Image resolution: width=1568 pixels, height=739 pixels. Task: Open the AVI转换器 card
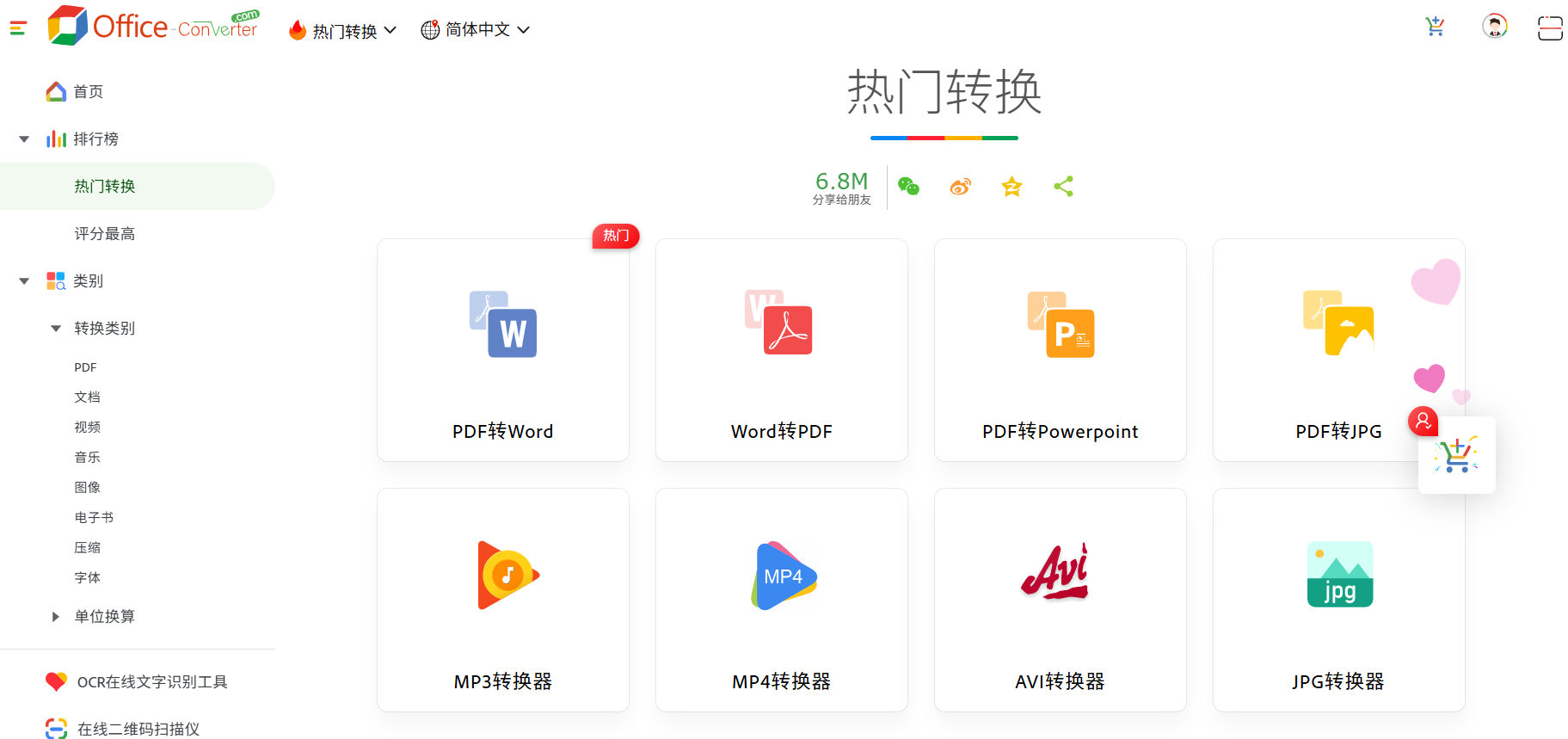point(1060,600)
